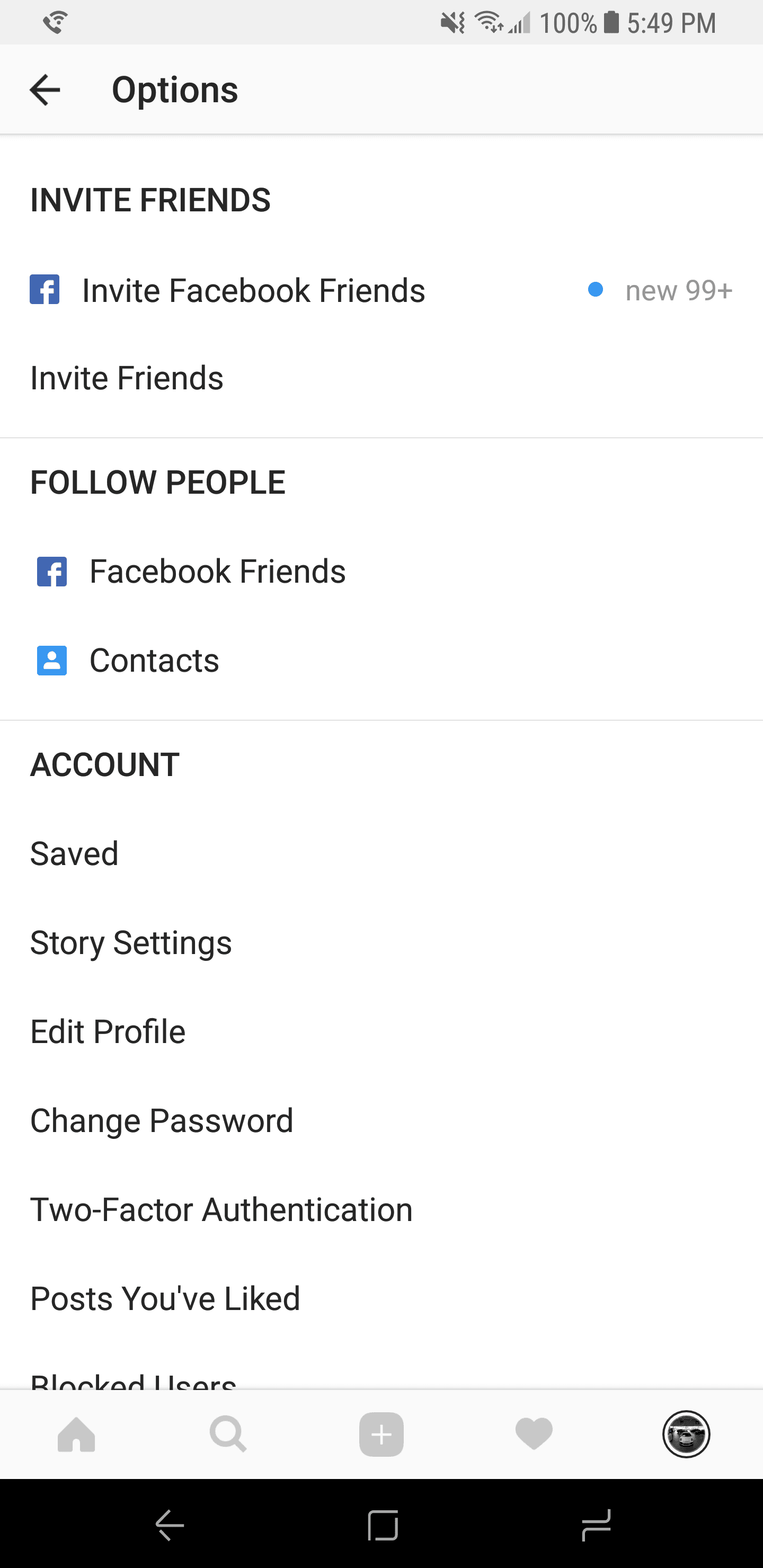This screenshot has height=1568, width=763.
Task: Switch to the profile picture tab
Action: [x=686, y=1435]
